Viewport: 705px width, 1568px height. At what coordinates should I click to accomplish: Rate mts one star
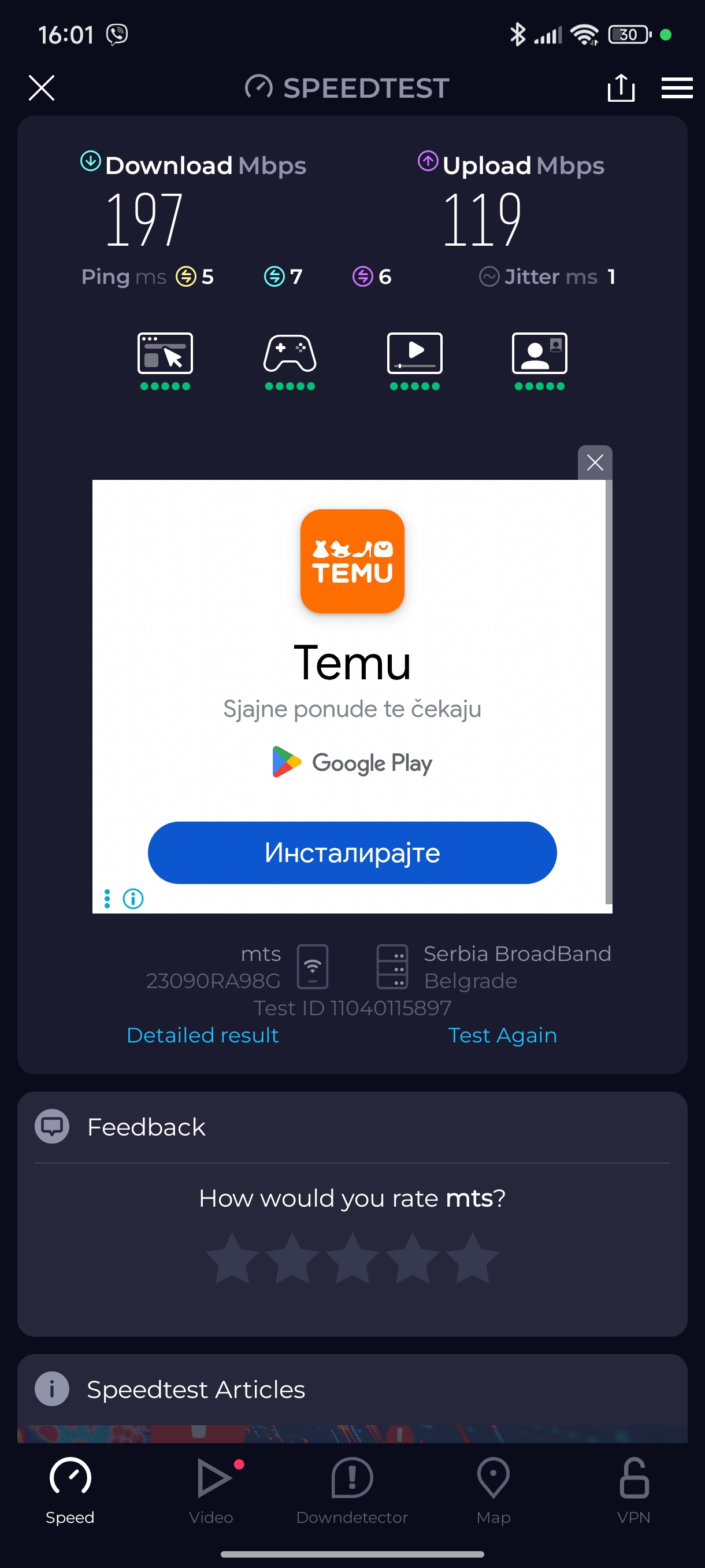click(x=232, y=1258)
